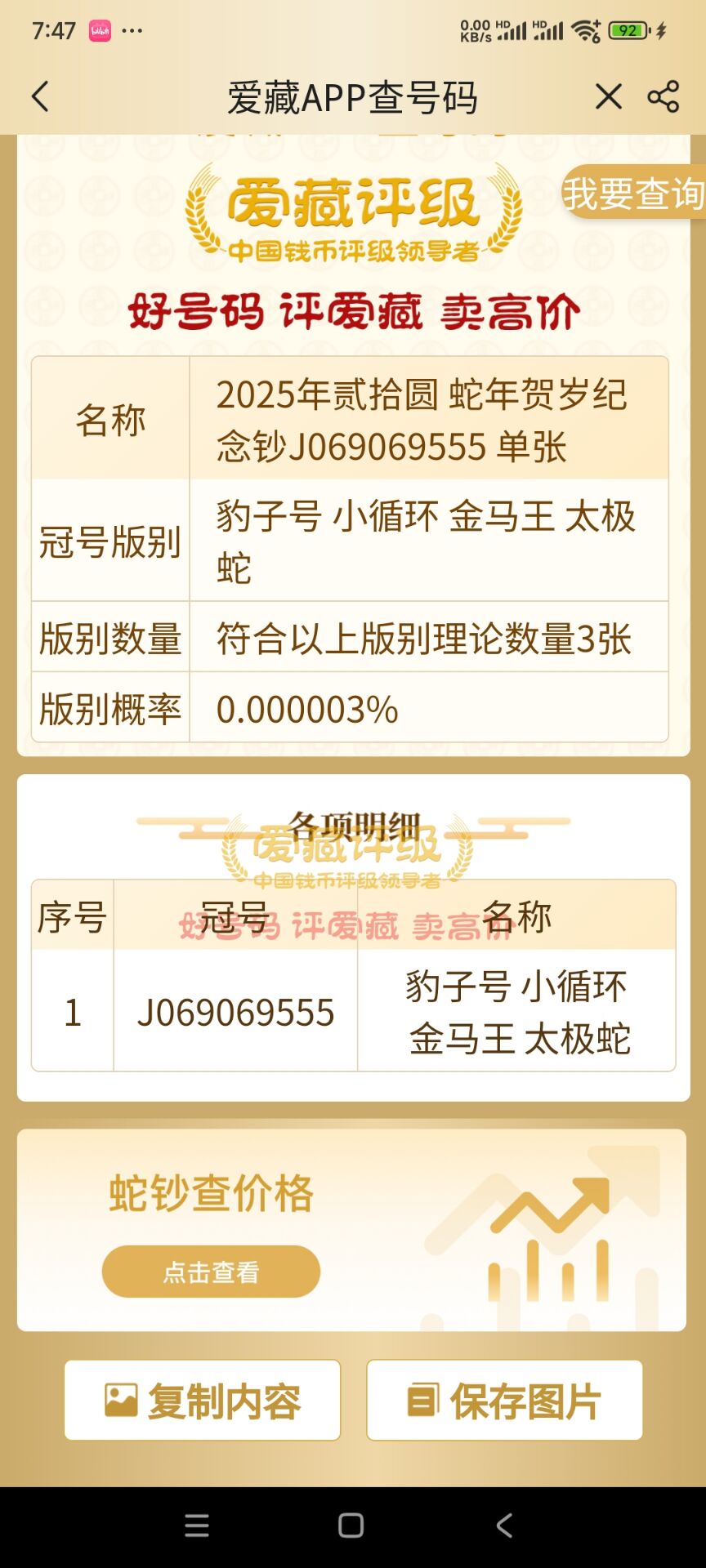Close the page using the X button
This screenshot has height=1568, width=706.
[x=608, y=96]
